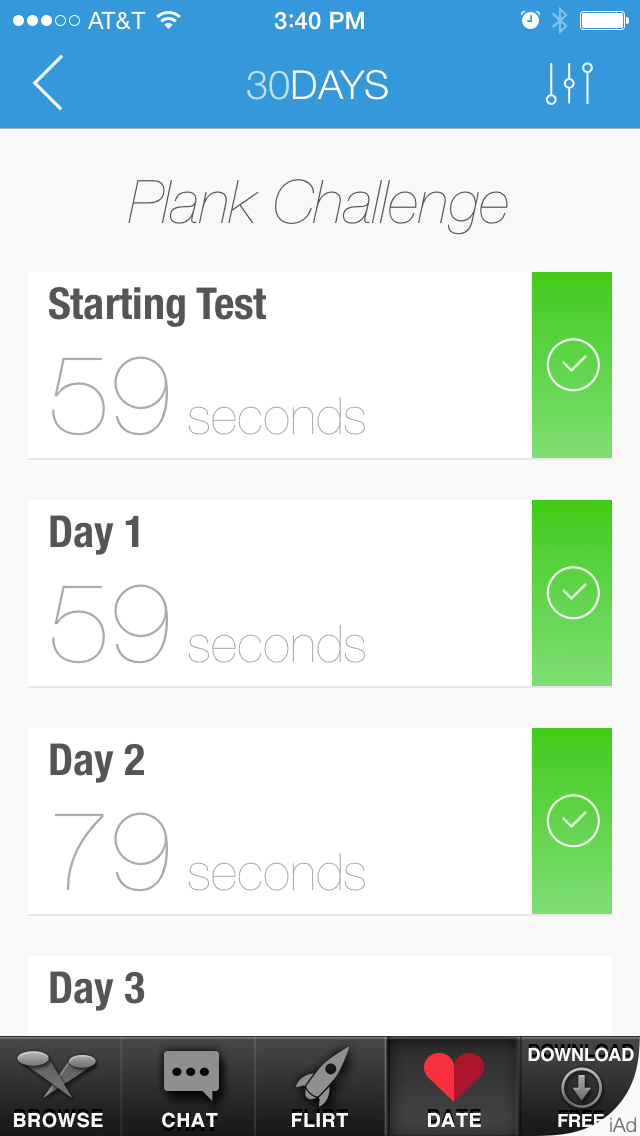Screen dimensions: 640x1136
Task: Tap the Flirt rocket button
Action: pos(320,1088)
